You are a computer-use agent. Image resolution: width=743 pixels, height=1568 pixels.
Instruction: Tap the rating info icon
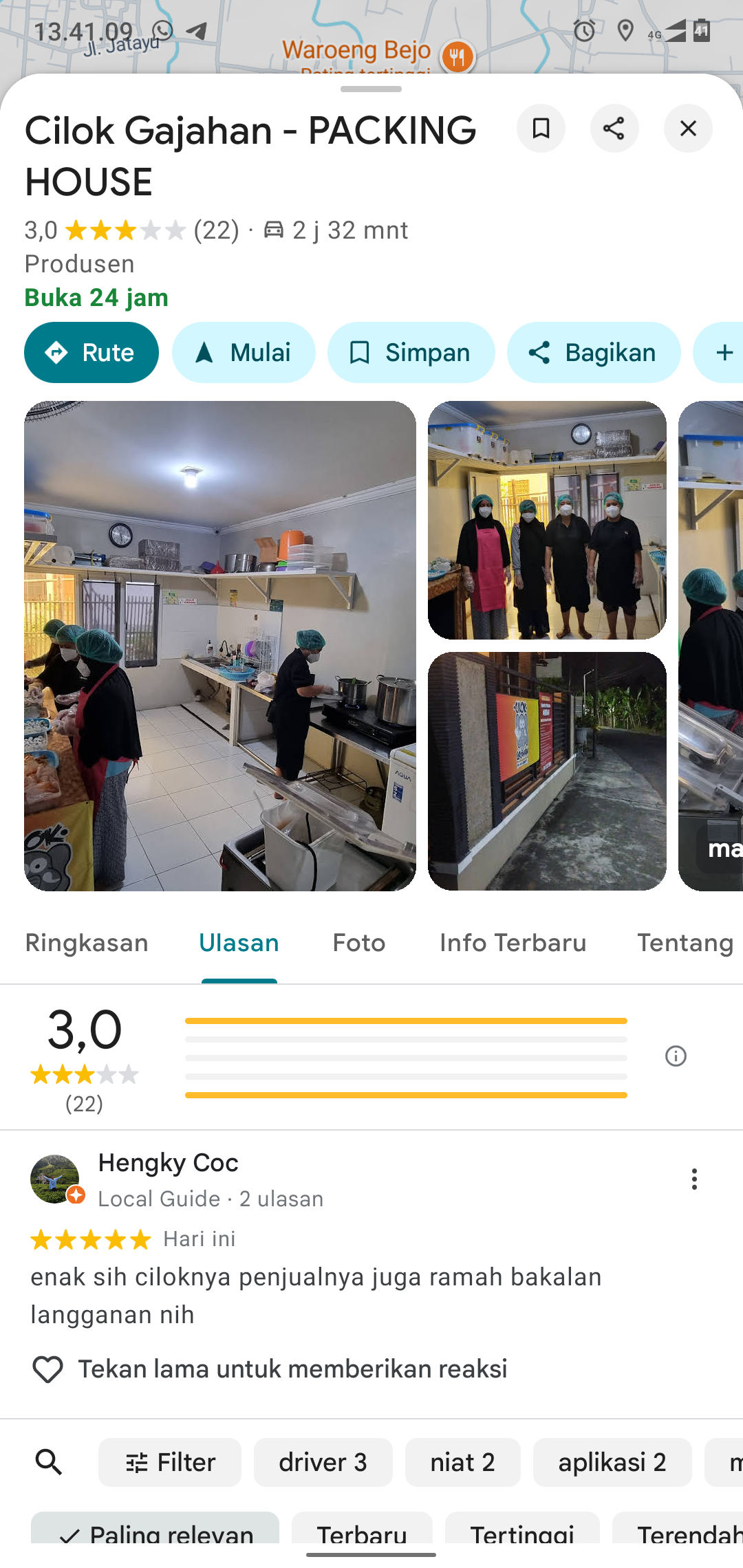tap(676, 1056)
